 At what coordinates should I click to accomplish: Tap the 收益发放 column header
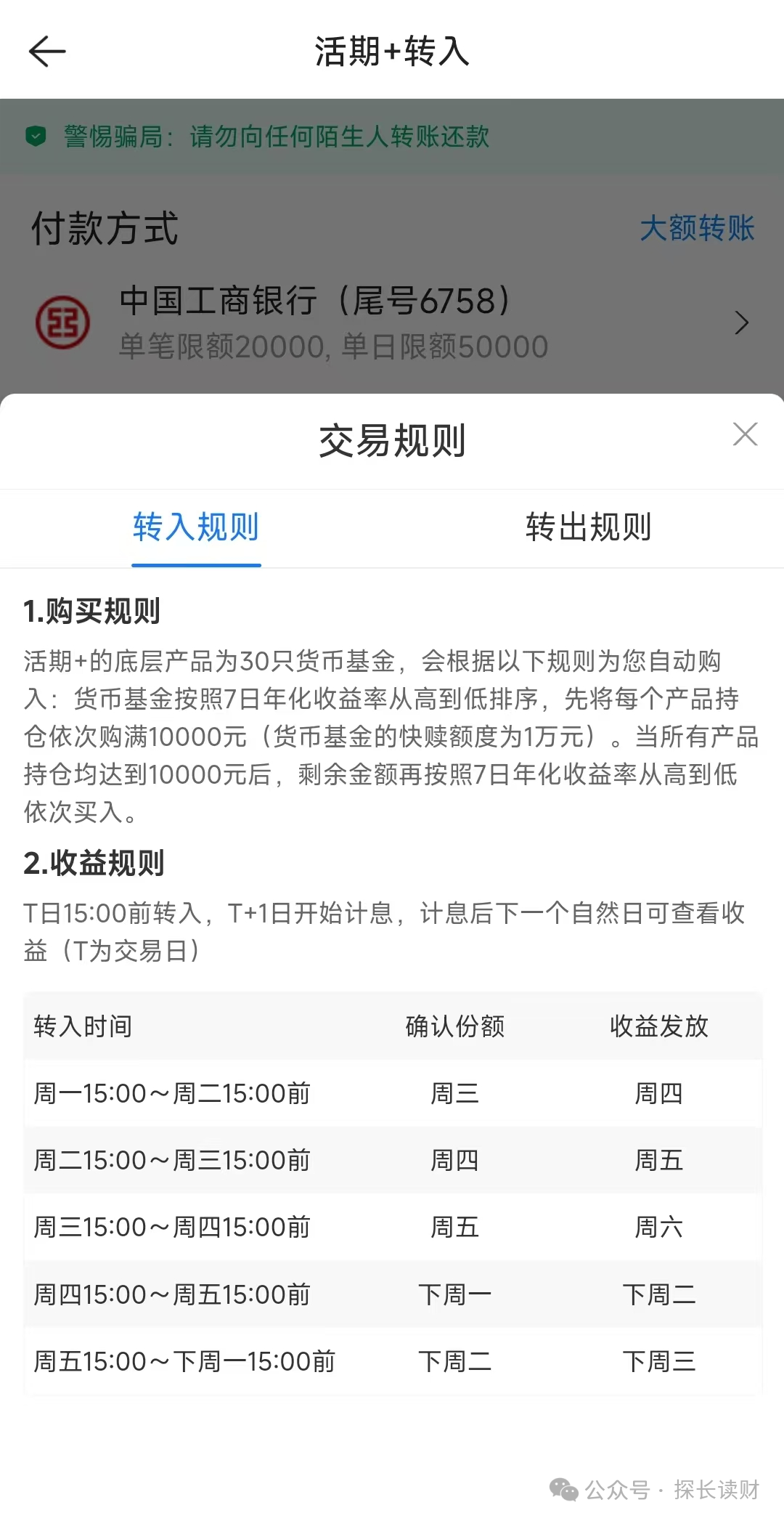(658, 1026)
